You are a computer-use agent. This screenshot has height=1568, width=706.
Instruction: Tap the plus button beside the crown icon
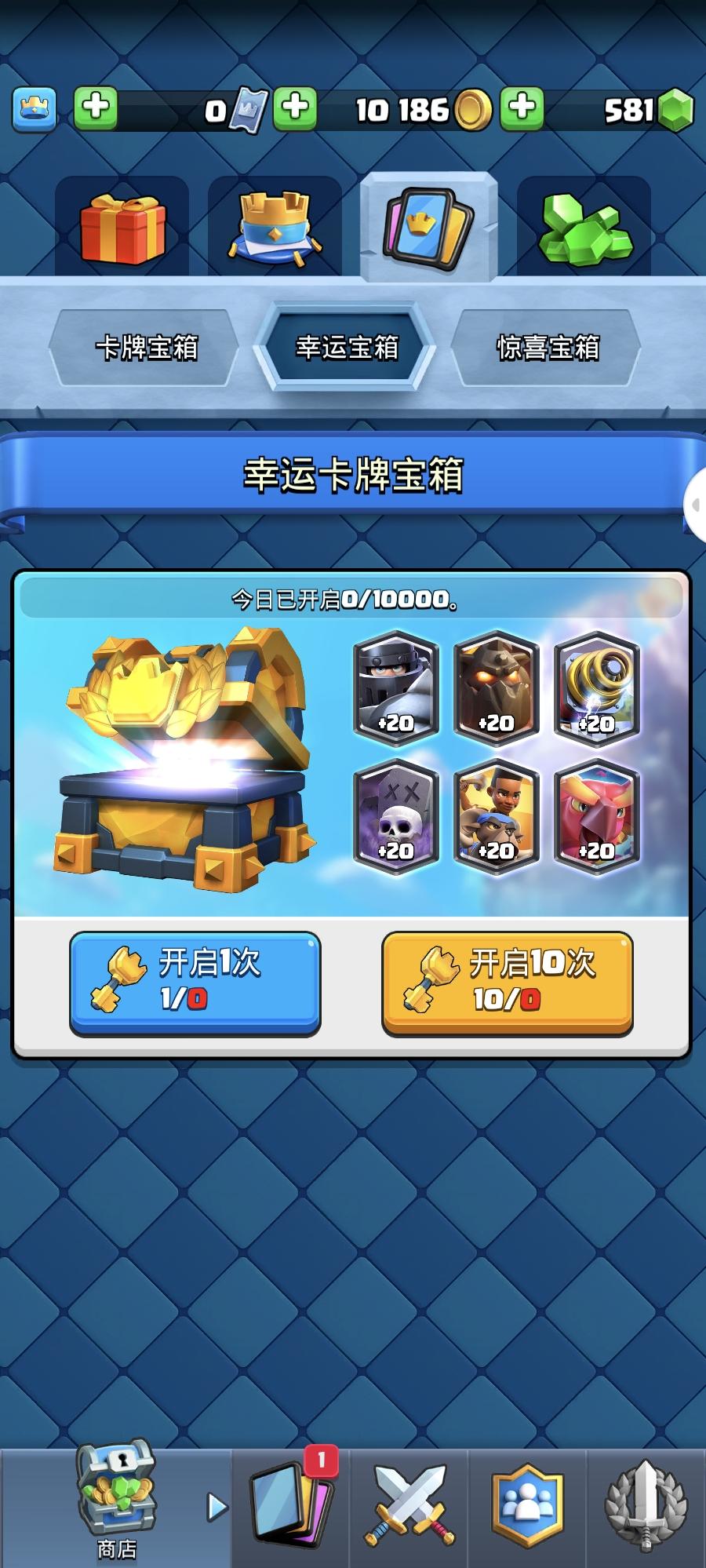[x=96, y=108]
